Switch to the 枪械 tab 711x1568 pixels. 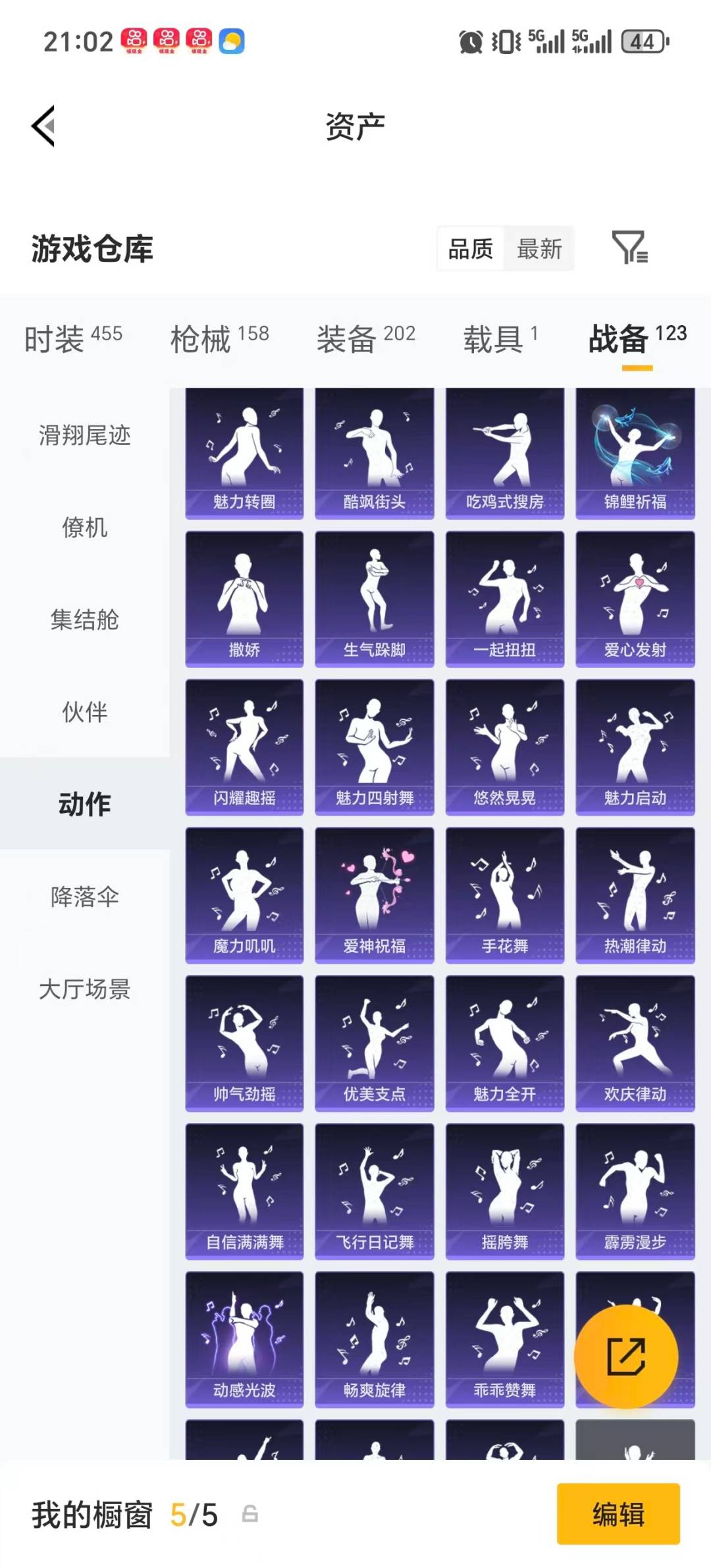click(x=201, y=337)
